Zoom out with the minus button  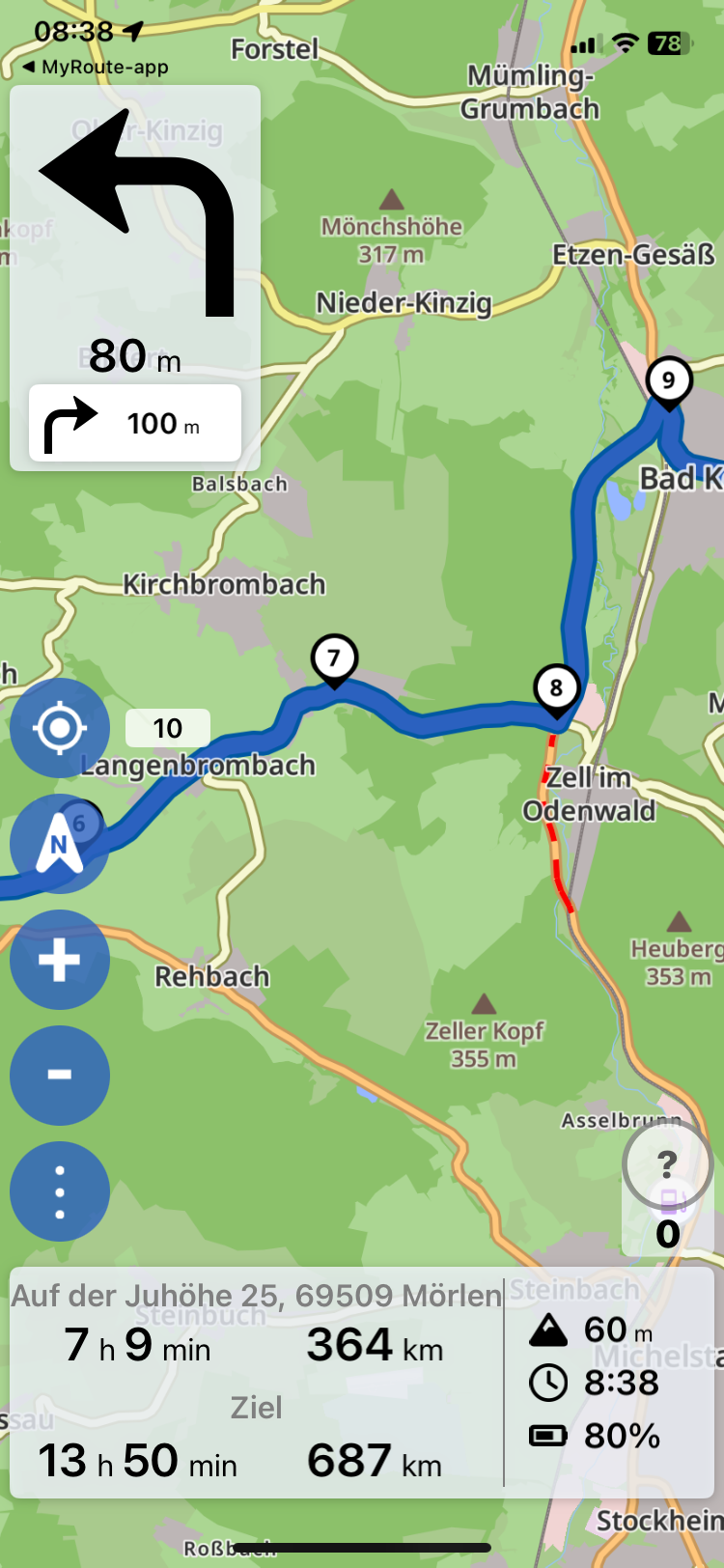[x=60, y=1076]
